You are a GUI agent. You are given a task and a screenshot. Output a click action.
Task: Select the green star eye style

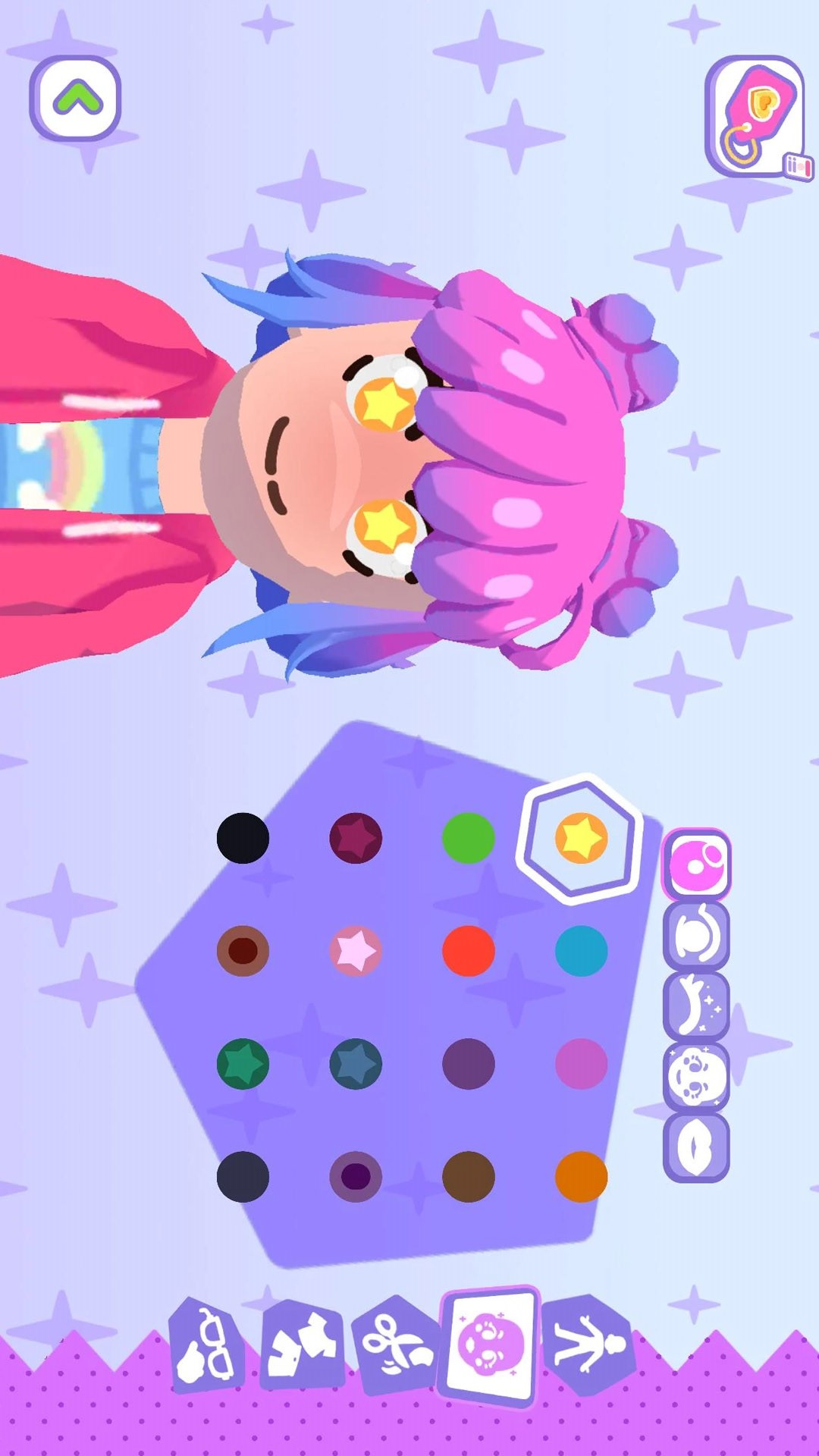pos(243,1064)
